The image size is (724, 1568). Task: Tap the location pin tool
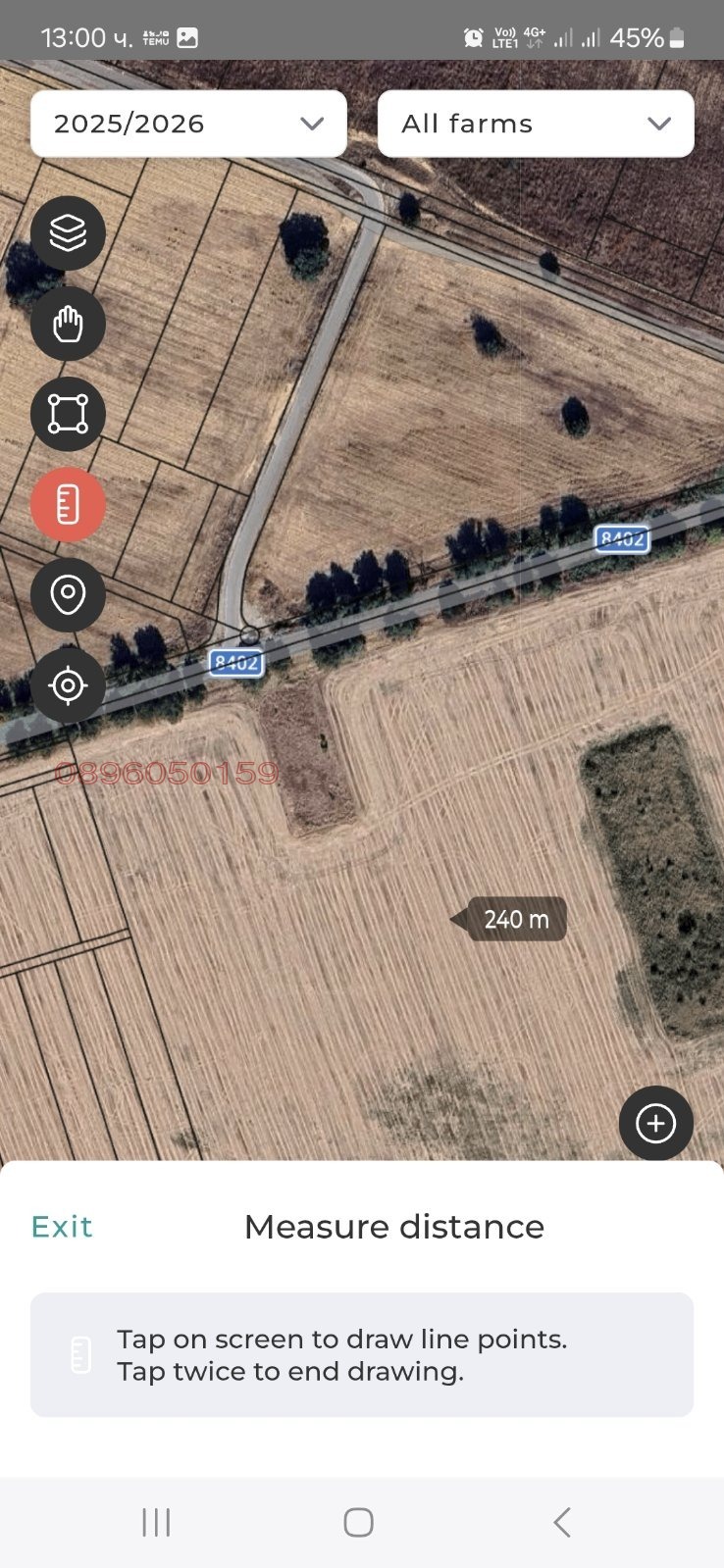pyautogui.click(x=68, y=594)
